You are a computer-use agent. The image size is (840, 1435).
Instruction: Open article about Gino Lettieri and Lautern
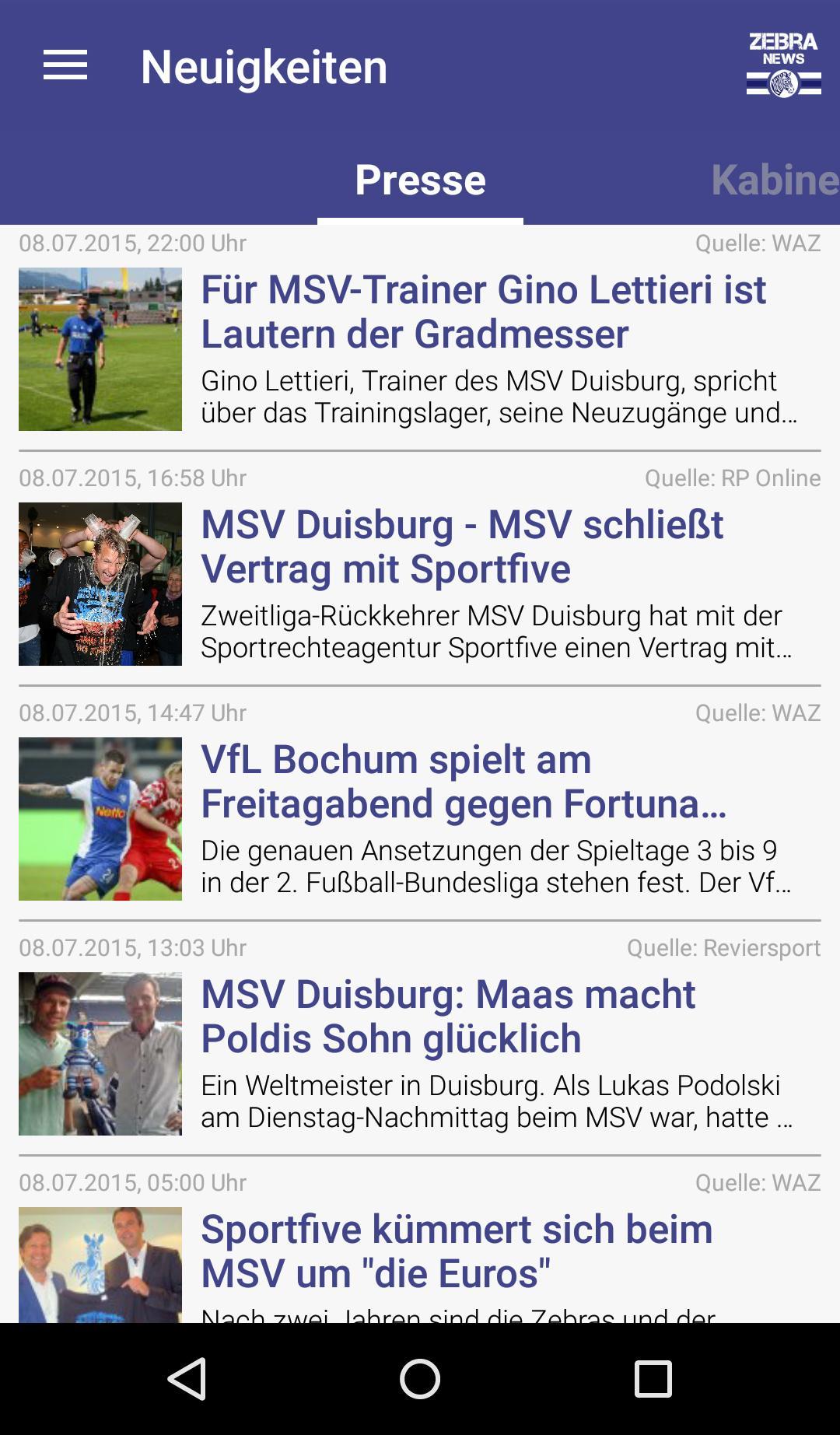click(x=482, y=312)
